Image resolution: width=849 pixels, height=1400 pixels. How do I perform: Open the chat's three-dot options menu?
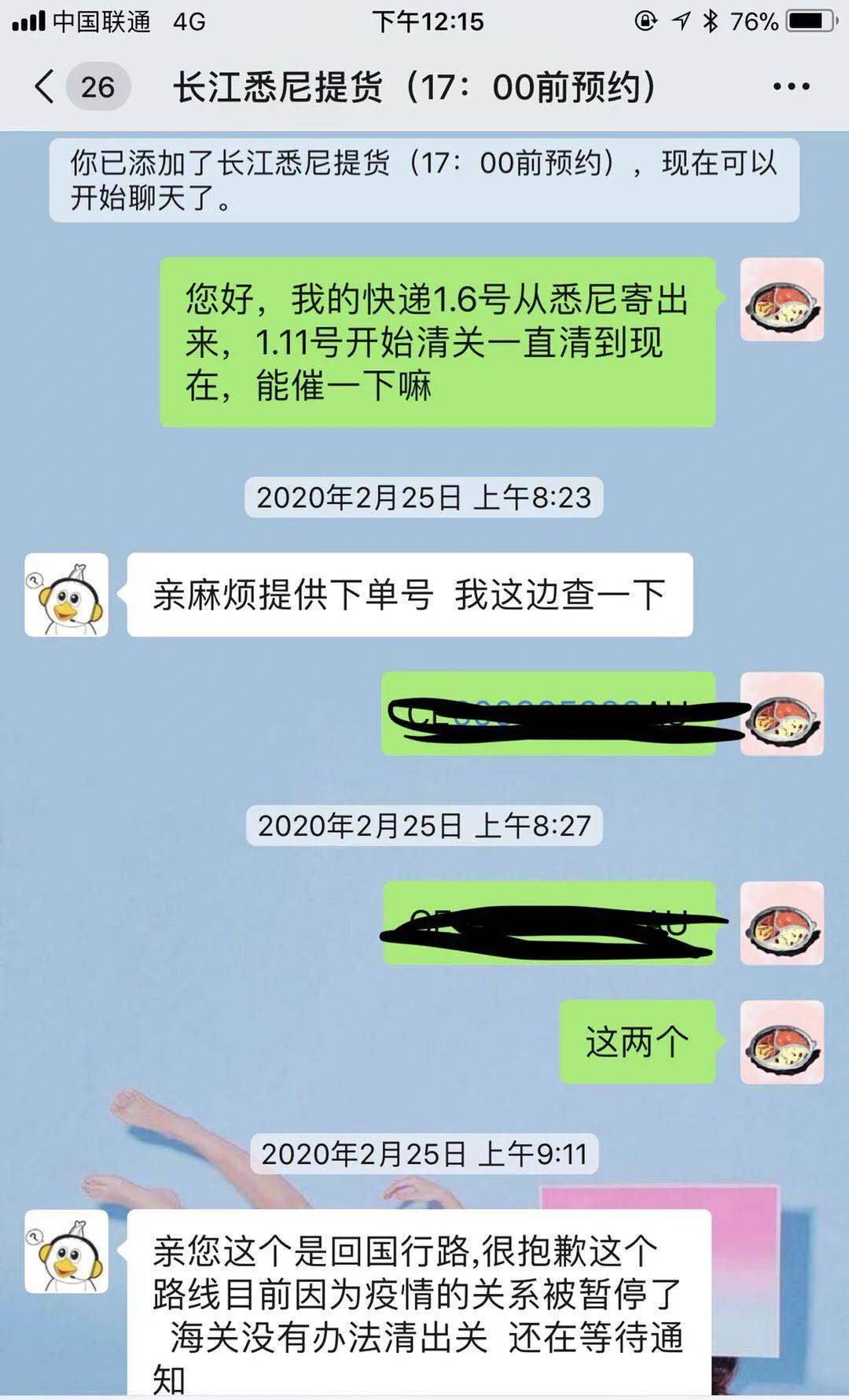pyautogui.click(x=791, y=87)
